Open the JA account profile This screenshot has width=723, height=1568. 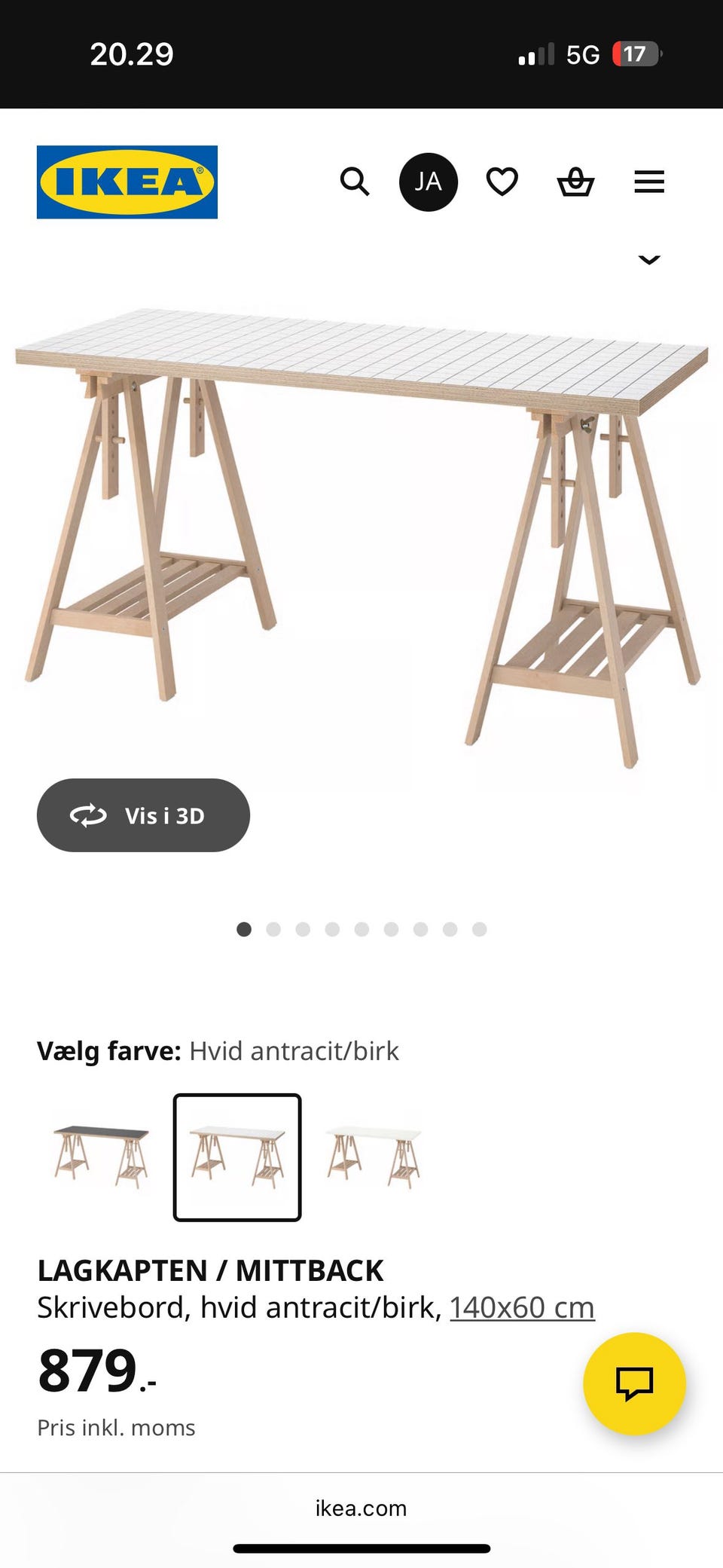[428, 182]
